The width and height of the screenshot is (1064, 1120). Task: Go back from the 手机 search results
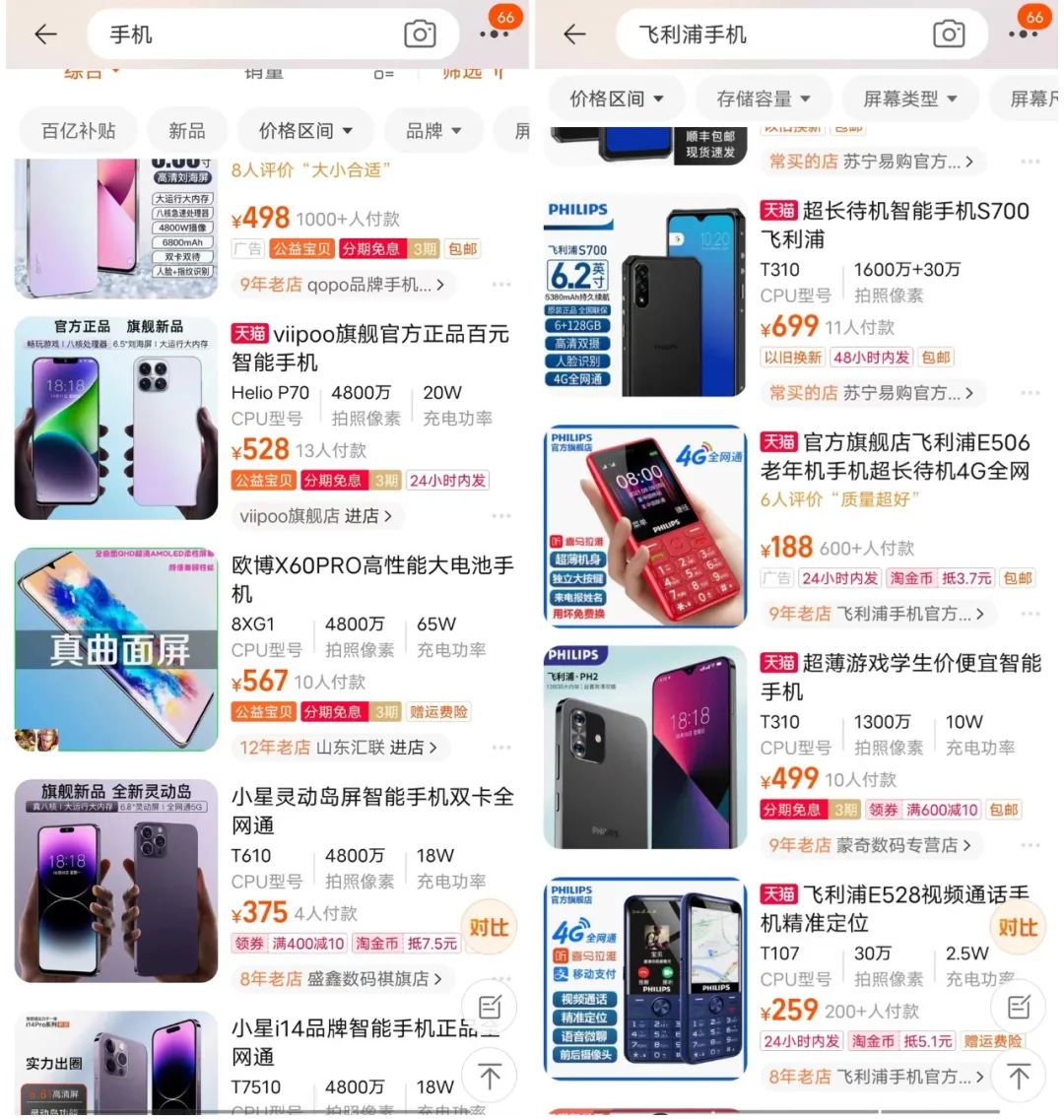(45, 34)
